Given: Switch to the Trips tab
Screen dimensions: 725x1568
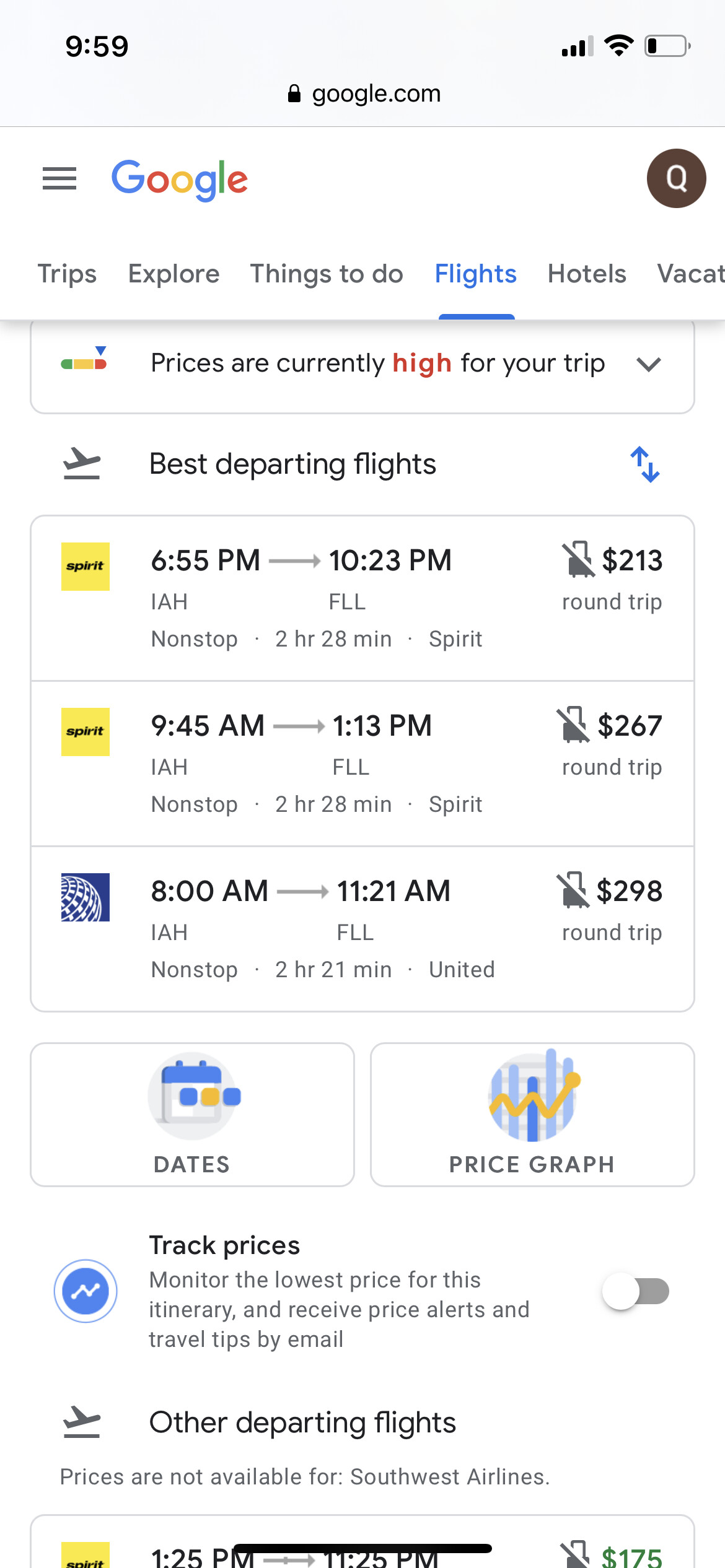Looking at the screenshot, I should pos(67,274).
